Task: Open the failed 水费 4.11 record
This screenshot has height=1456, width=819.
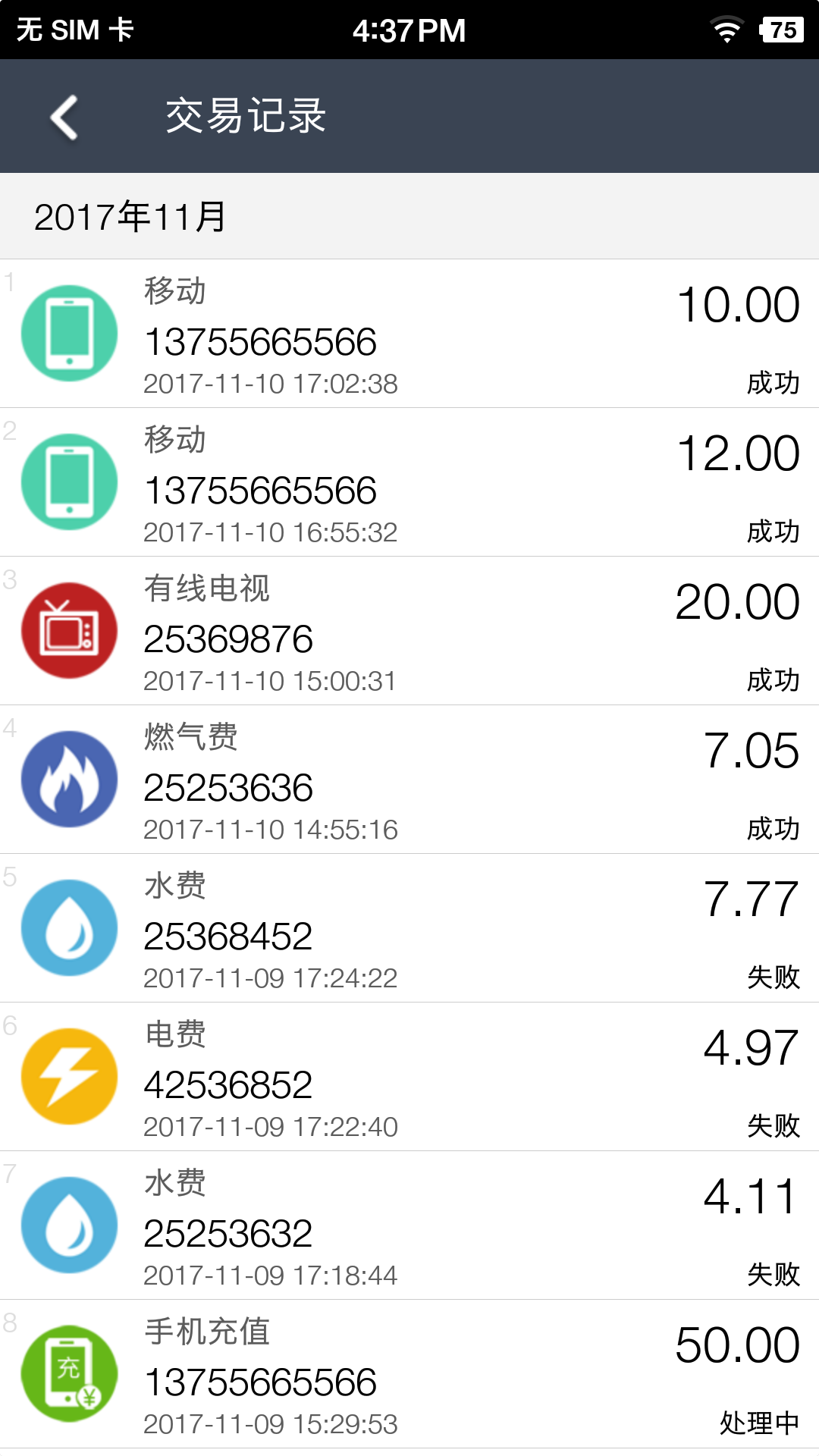Action: pos(409,1225)
